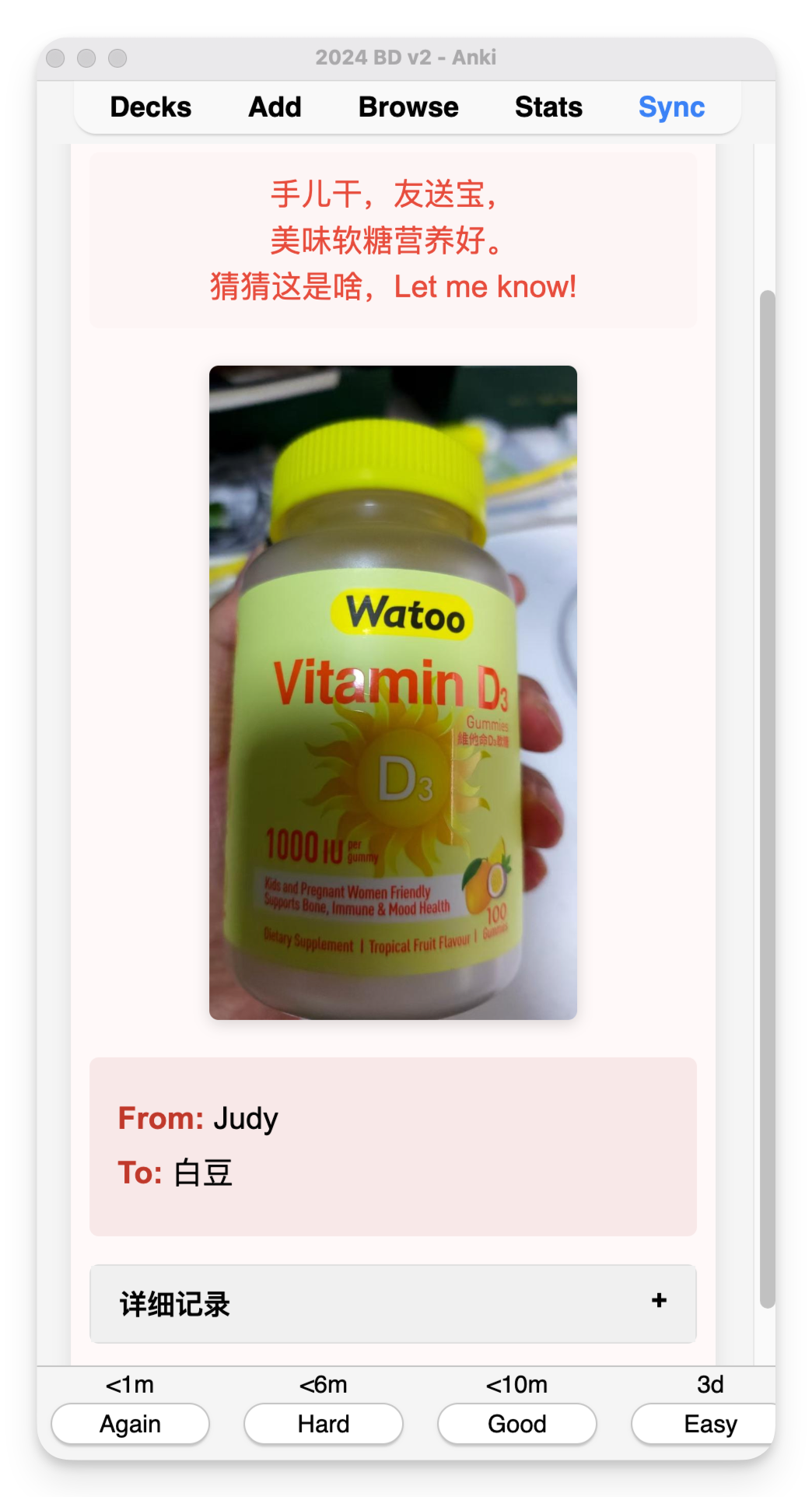812x1497 pixels.
Task: Rate the card Good
Action: (516, 1424)
